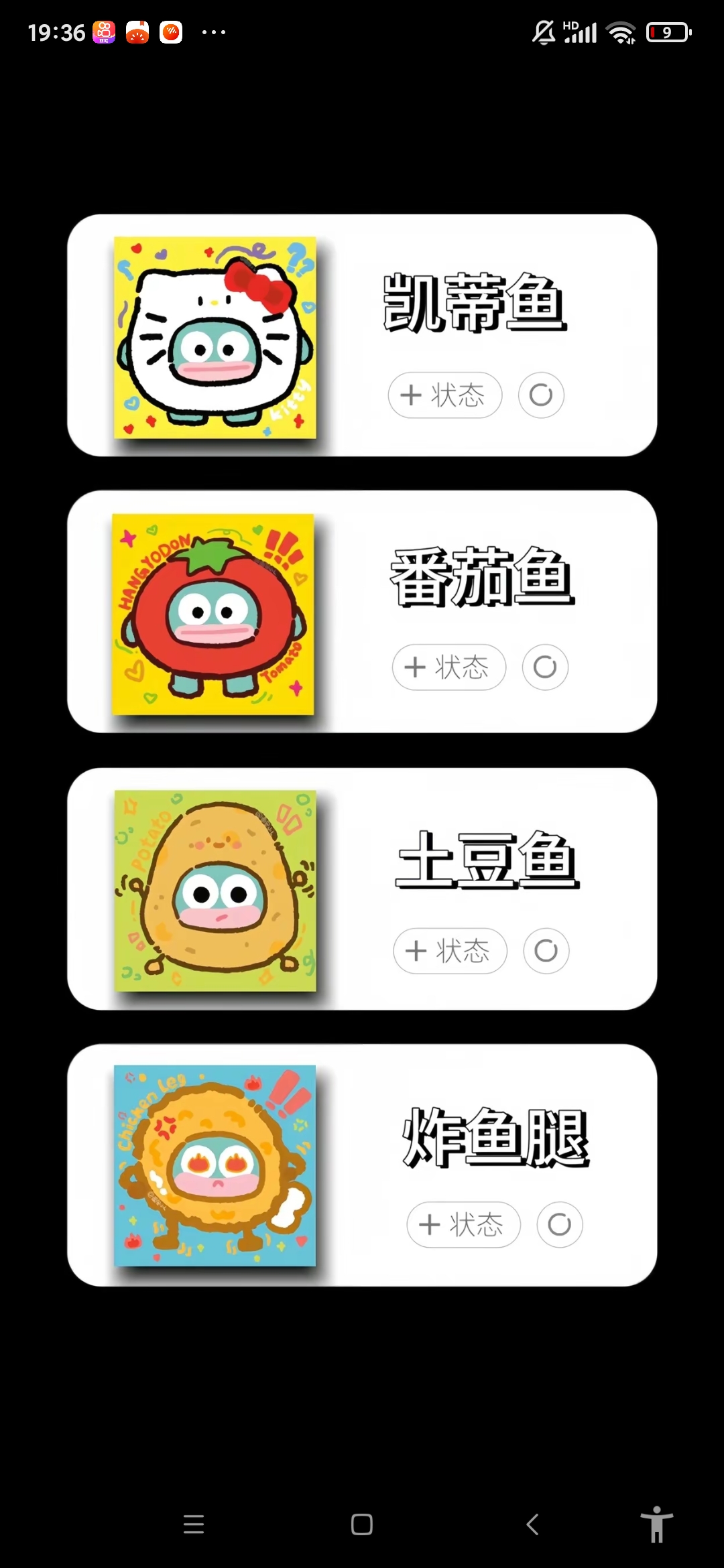Image resolution: width=724 pixels, height=1568 pixels.
Task: Tap the Wi-Fi icon in the status bar
Action: point(620,30)
